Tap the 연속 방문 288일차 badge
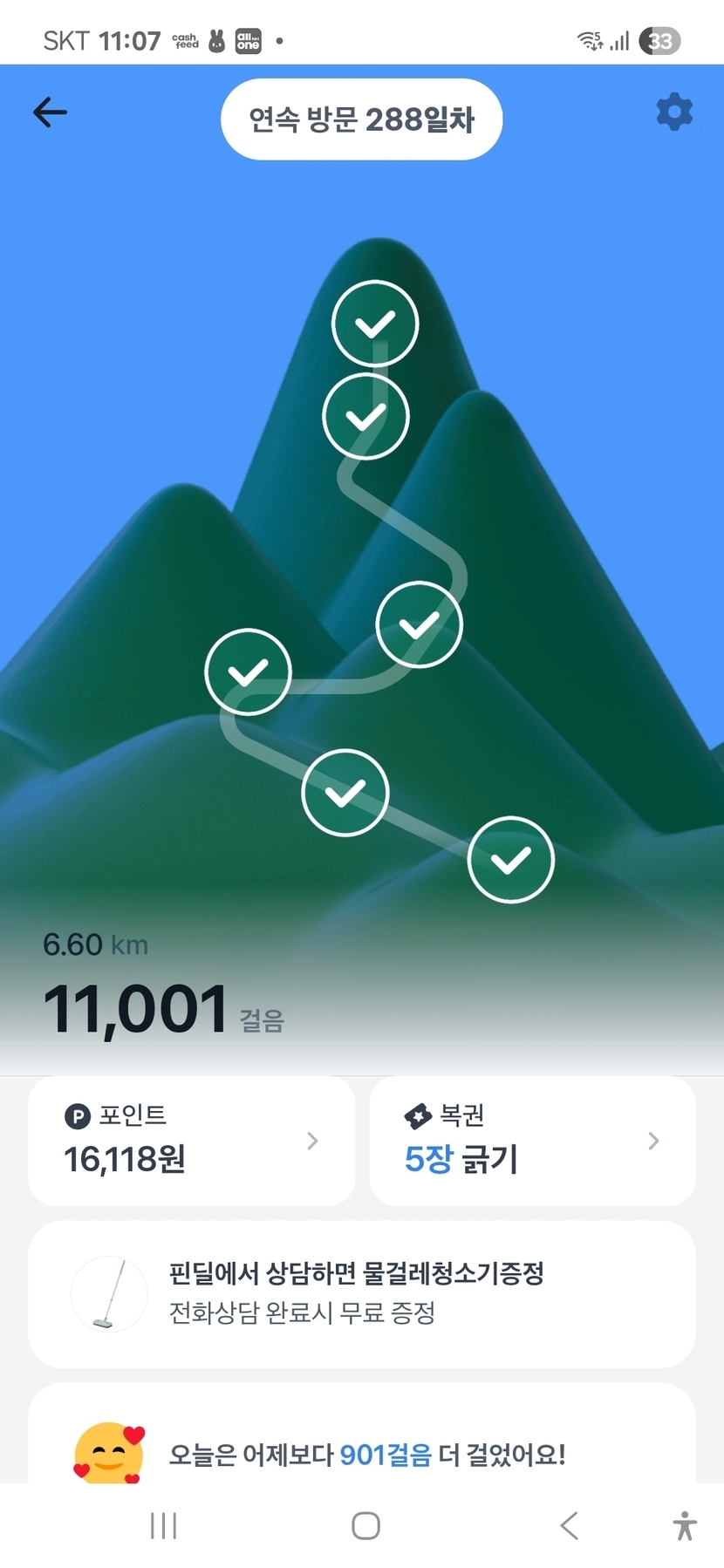724x1568 pixels. (x=361, y=119)
